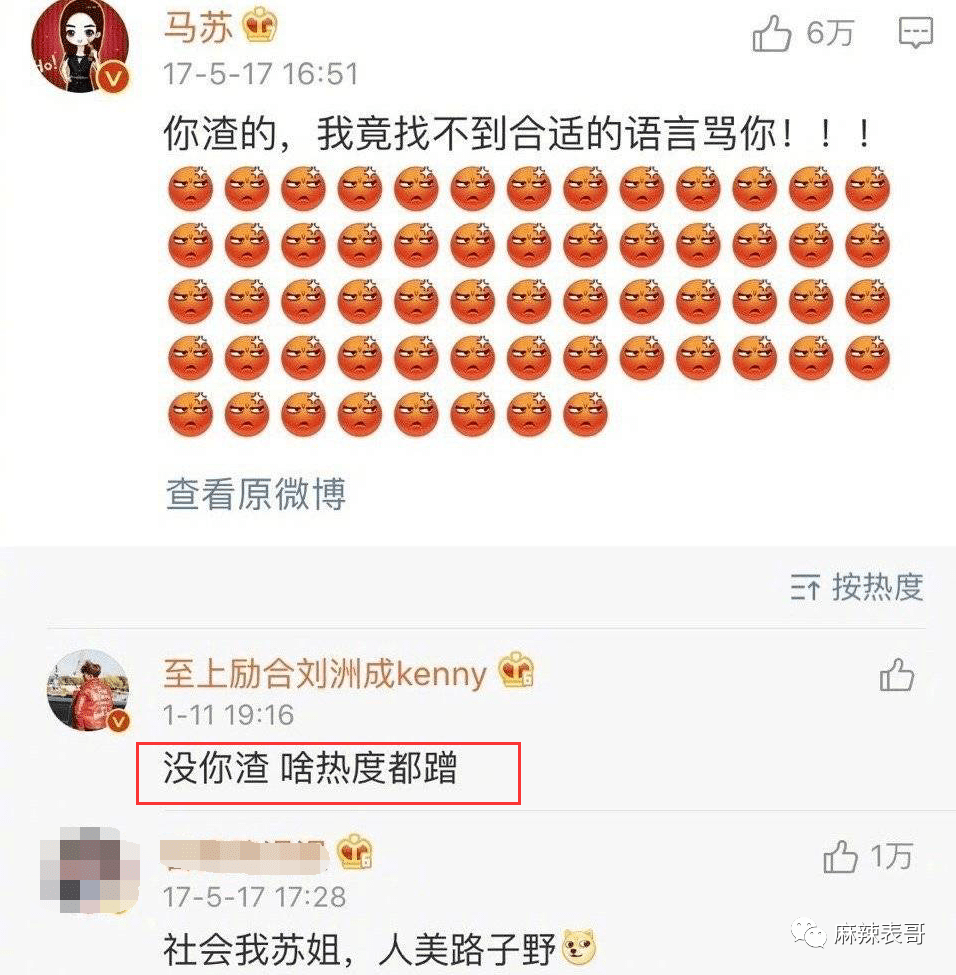Viewport: 956px width, 975px height.
Task: Change the sort order via 按热度
Action: coord(856,587)
